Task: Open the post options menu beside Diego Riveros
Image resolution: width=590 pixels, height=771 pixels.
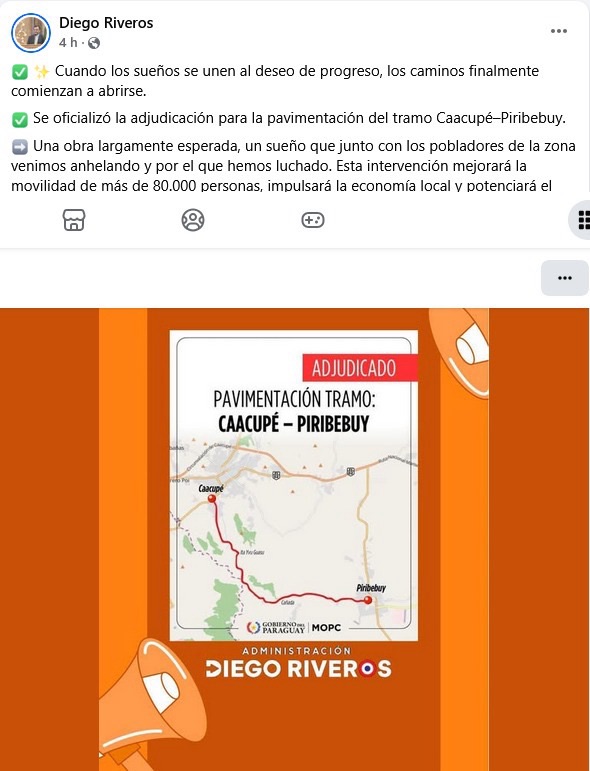Action: 559,31
